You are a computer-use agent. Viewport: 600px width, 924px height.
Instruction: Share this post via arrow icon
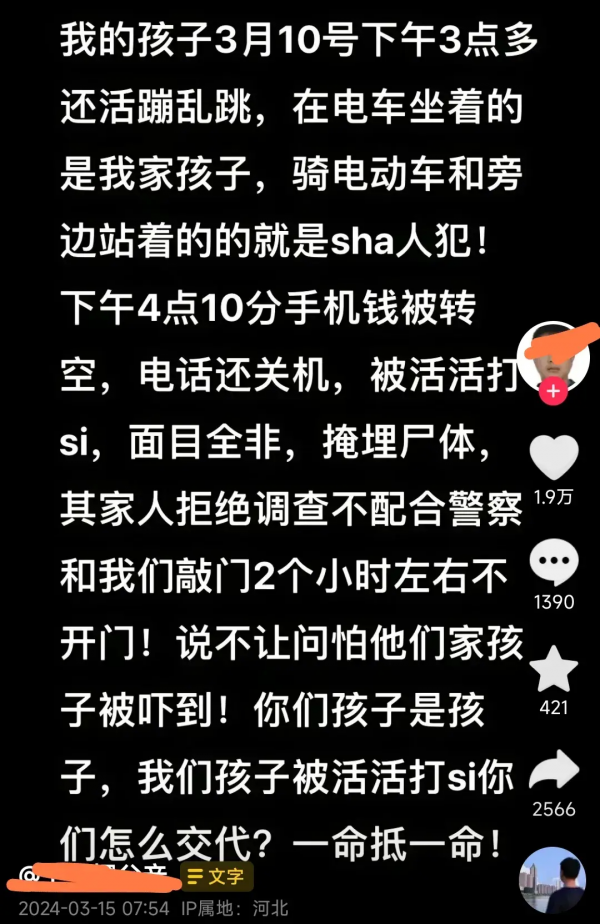coord(553,771)
